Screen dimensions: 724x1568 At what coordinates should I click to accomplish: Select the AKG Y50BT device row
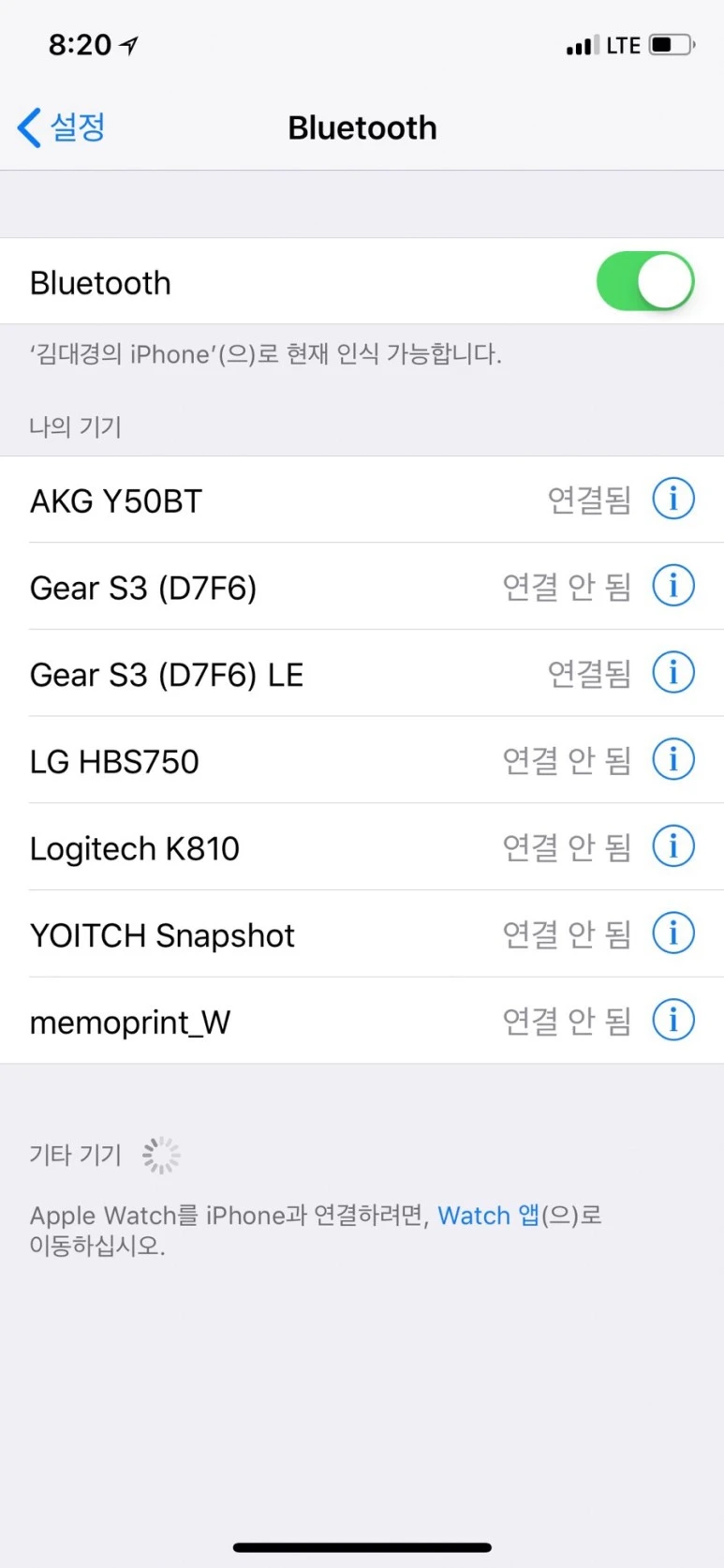(x=281, y=499)
